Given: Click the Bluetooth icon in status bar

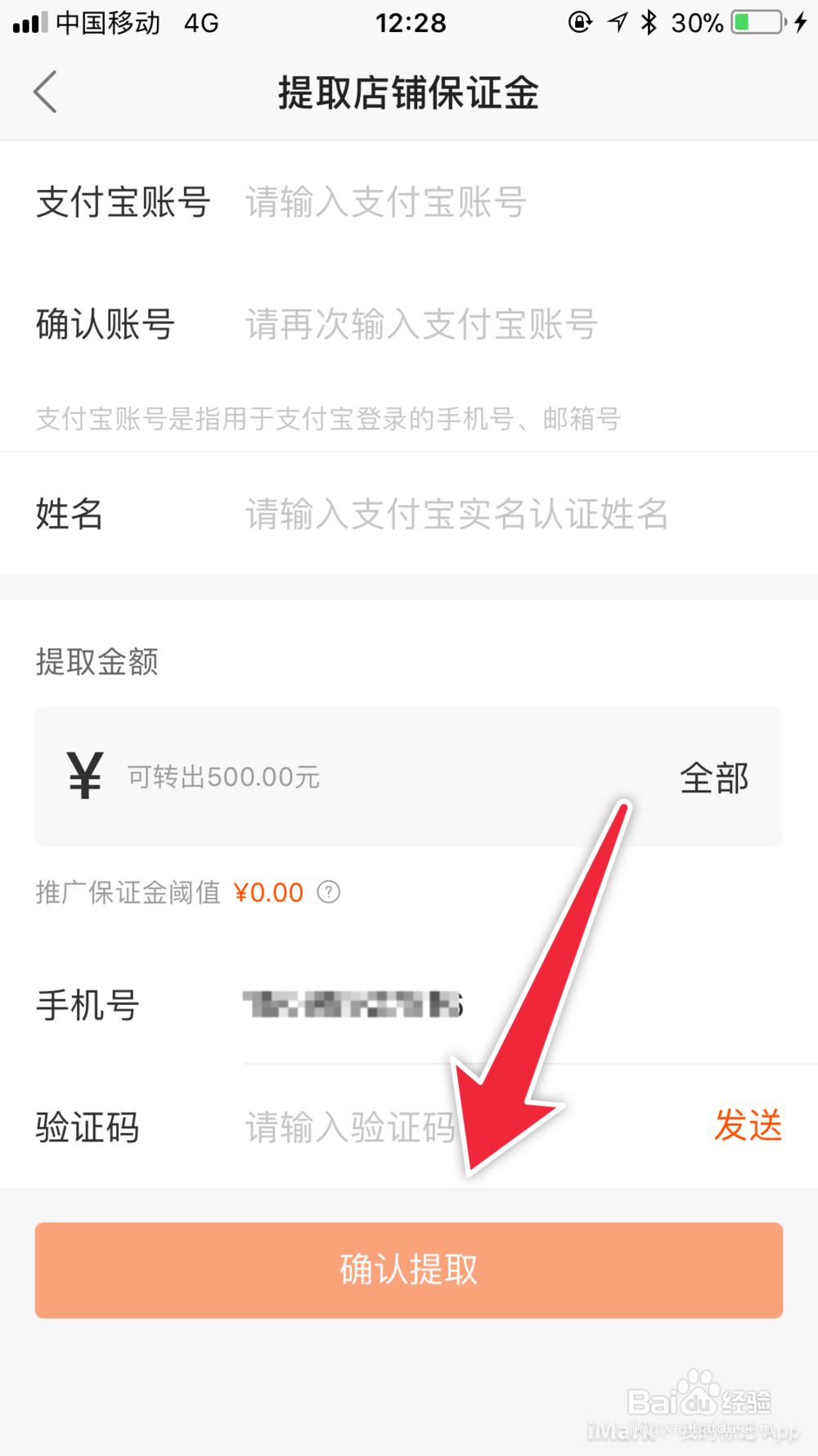Looking at the screenshot, I should coord(649,23).
